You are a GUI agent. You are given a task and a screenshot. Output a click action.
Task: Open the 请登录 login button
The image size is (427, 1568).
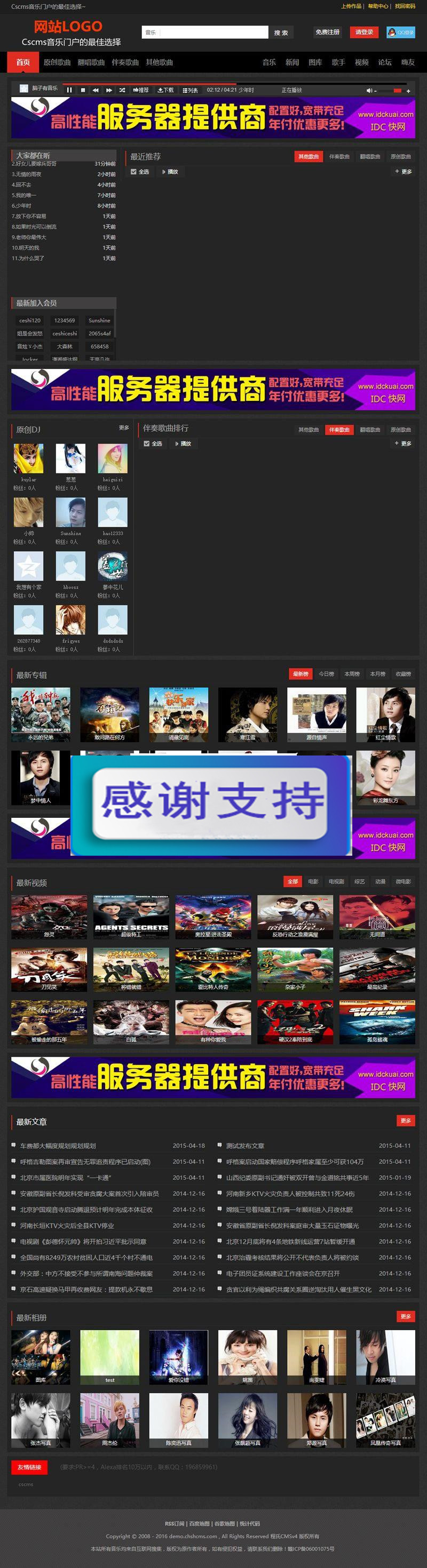(363, 33)
